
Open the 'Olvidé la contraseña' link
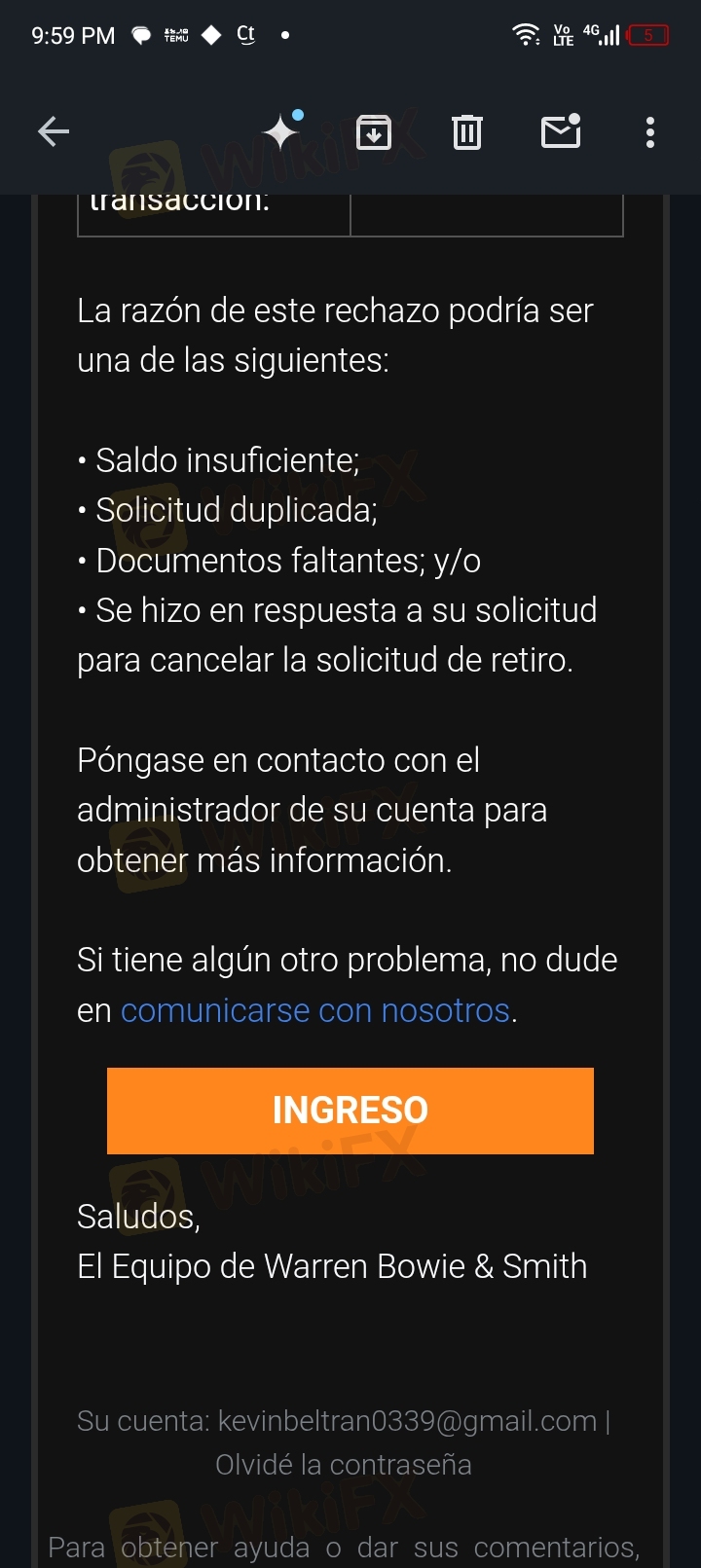click(343, 1465)
